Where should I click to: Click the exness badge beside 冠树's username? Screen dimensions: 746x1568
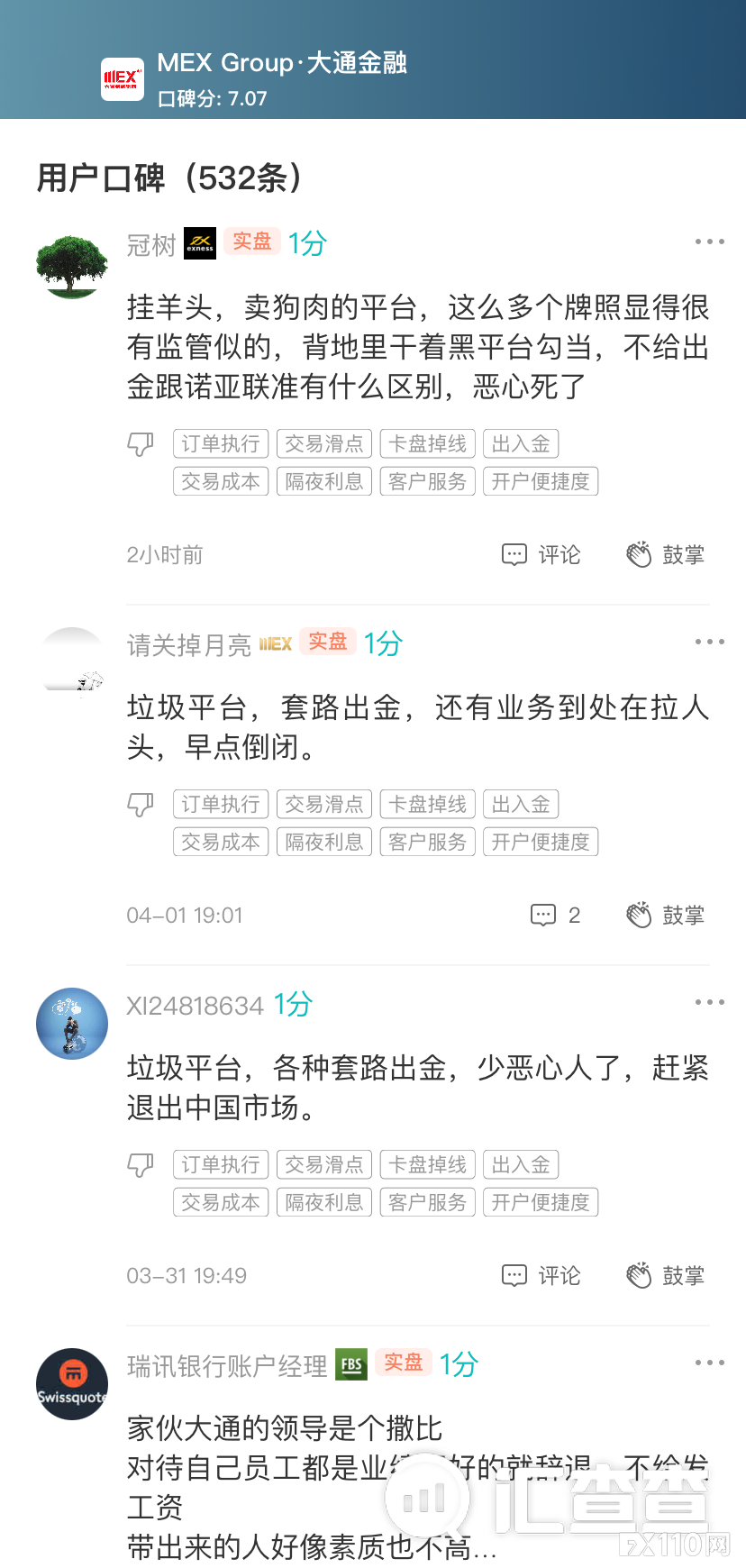[199, 243]
